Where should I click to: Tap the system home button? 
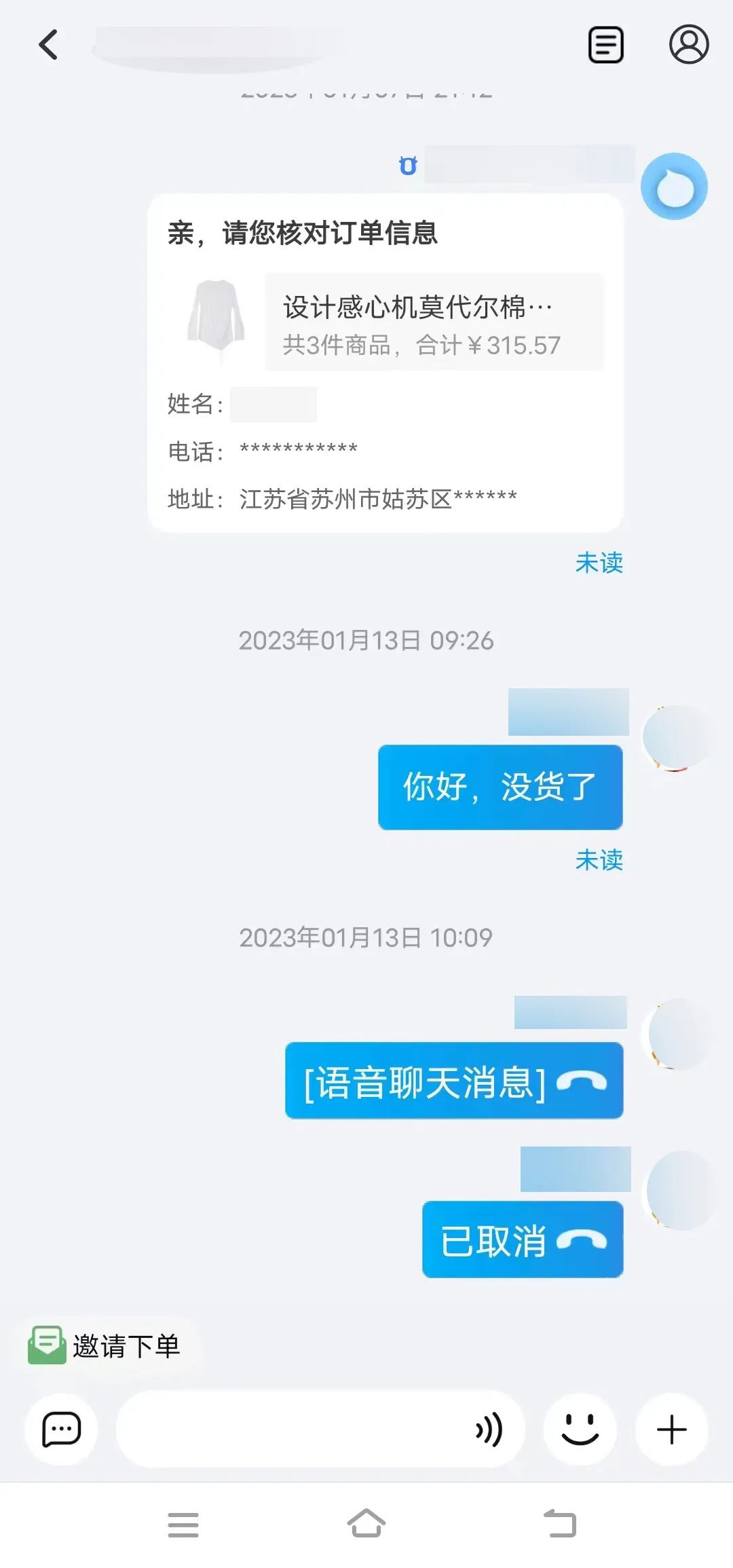[366, 1524]
